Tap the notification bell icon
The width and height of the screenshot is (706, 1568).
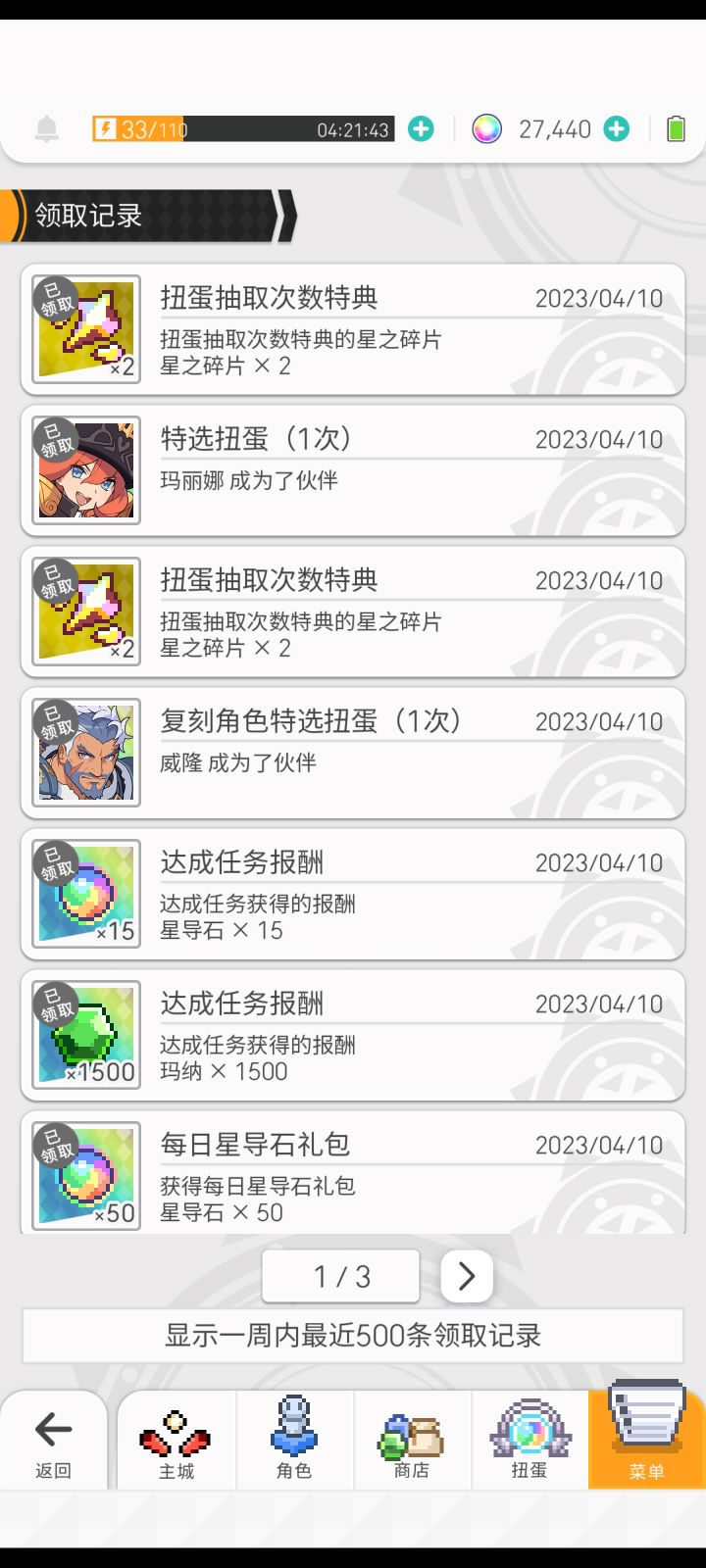coord(43,128)
